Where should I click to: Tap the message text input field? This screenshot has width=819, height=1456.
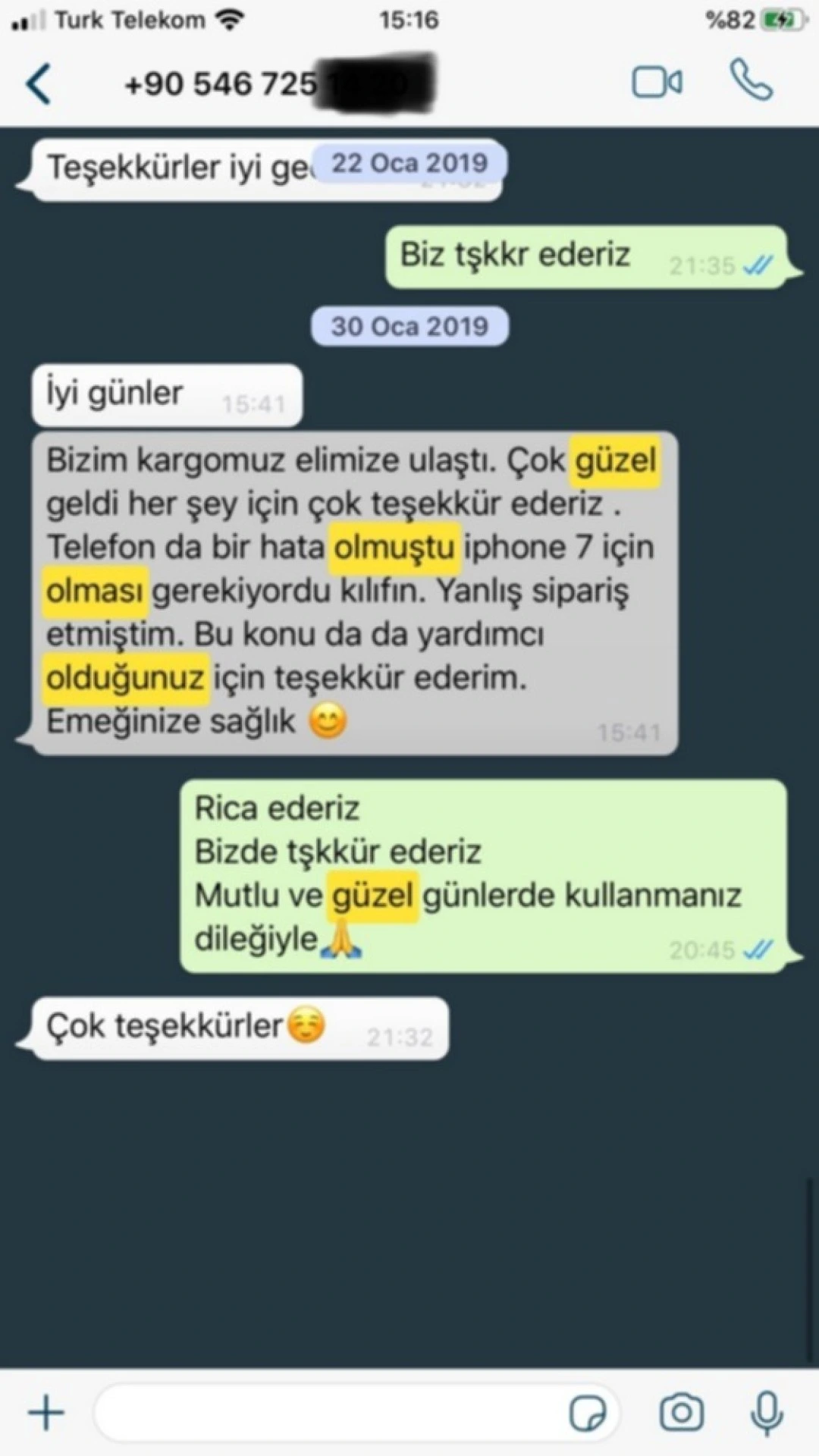(x=334, y=1412)
